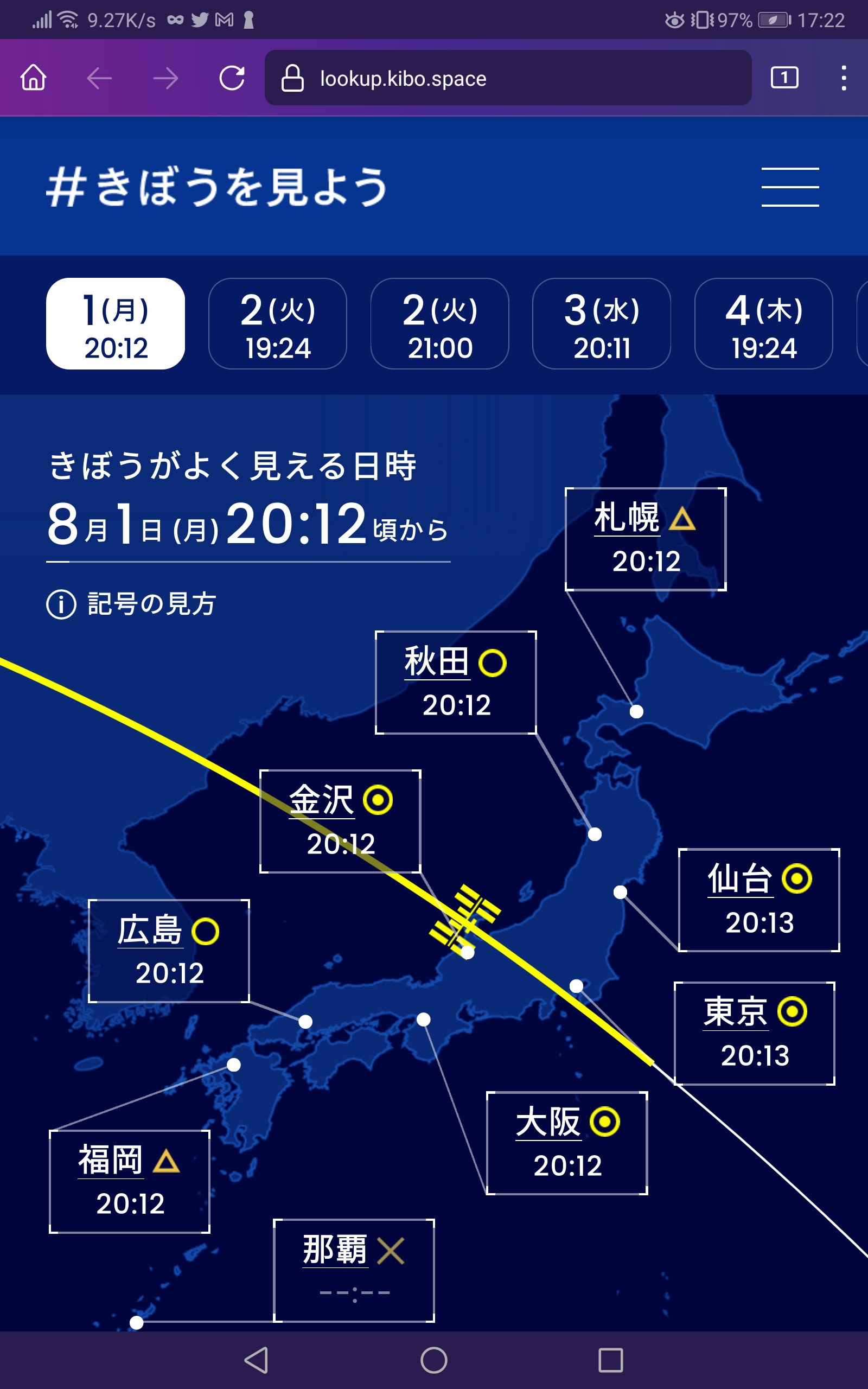Select the 3(水) 20:11 pass
Screen dimensions: 868x1389
pos(602,324)
